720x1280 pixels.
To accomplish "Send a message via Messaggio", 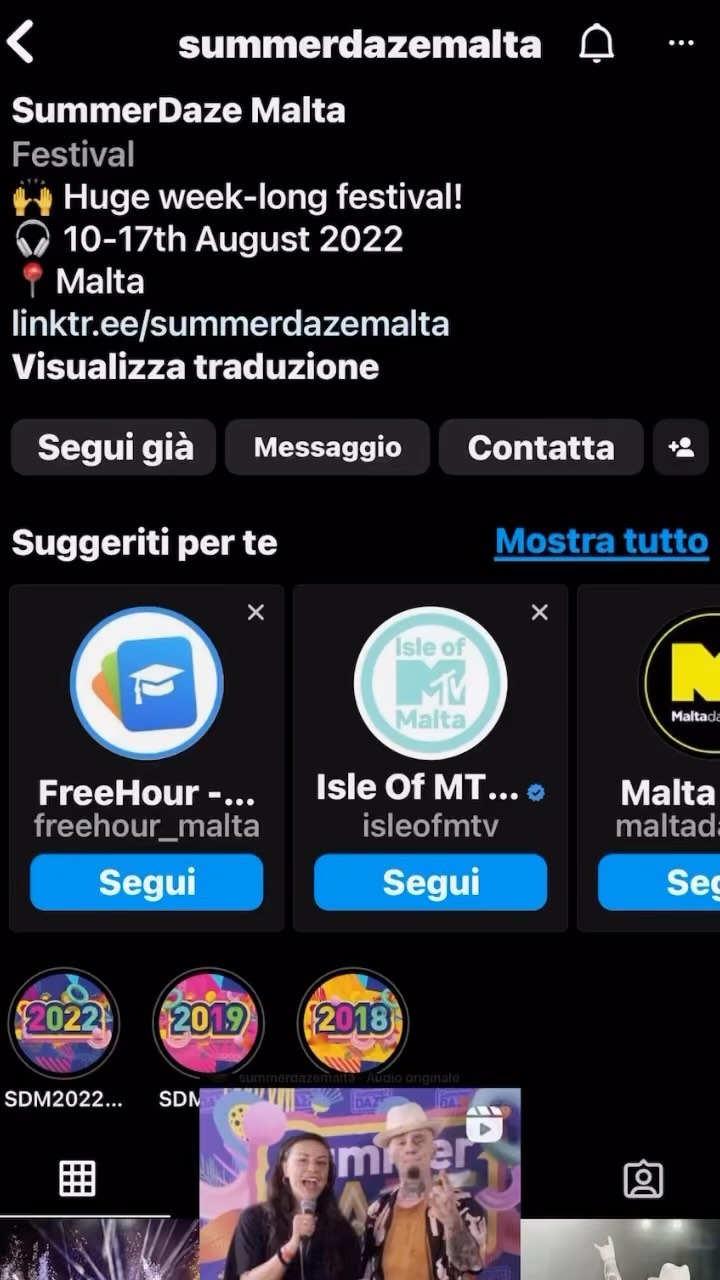I will tap(327, 447).
